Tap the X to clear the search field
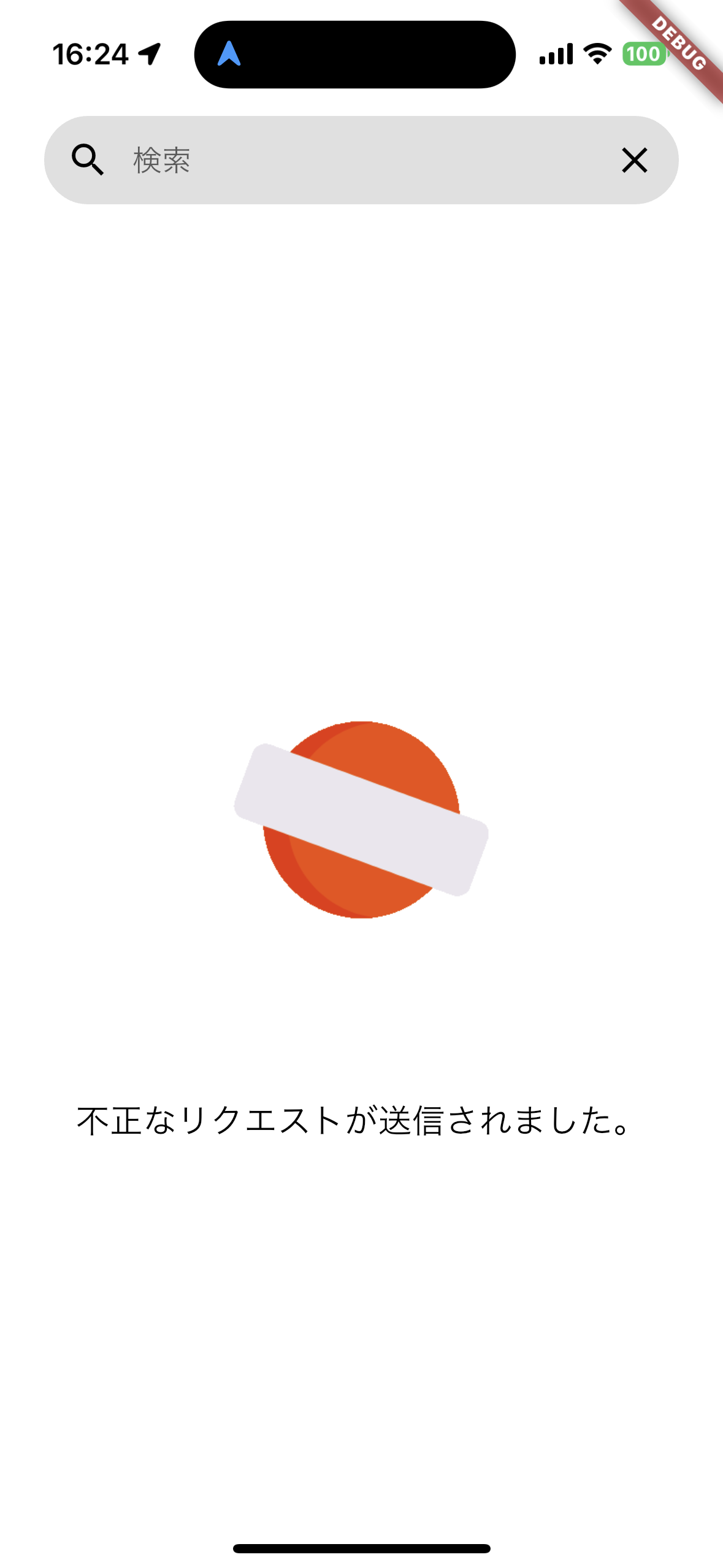Viewport: 723px width, 1568px height. click(634, 161)
